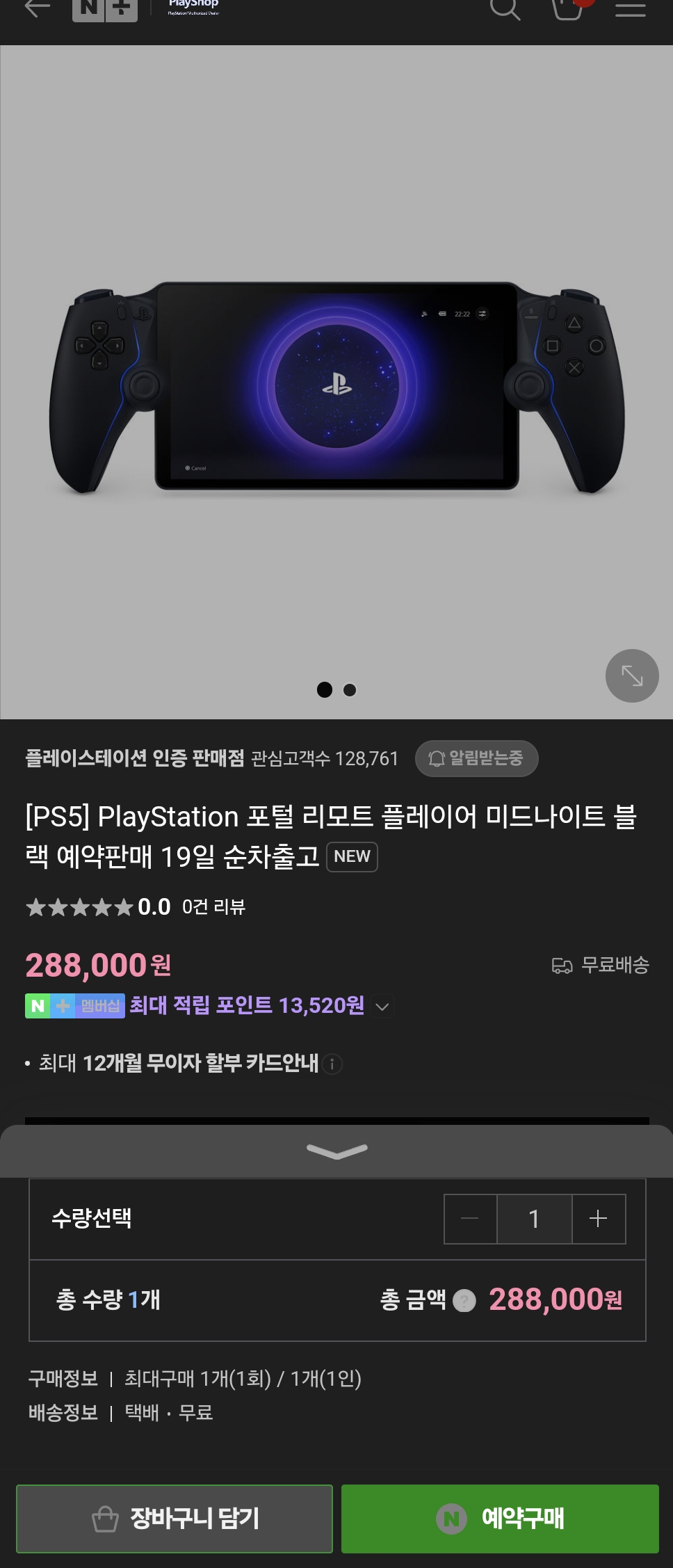Collapse the purchase options panel

point(336,1151)
